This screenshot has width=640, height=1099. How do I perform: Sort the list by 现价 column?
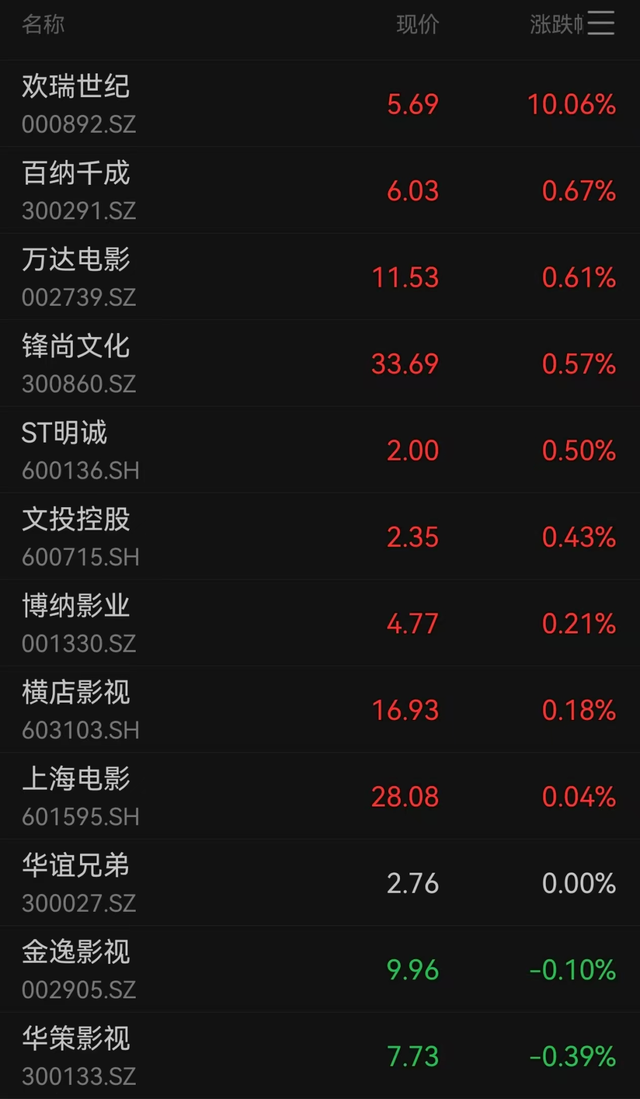418,25
